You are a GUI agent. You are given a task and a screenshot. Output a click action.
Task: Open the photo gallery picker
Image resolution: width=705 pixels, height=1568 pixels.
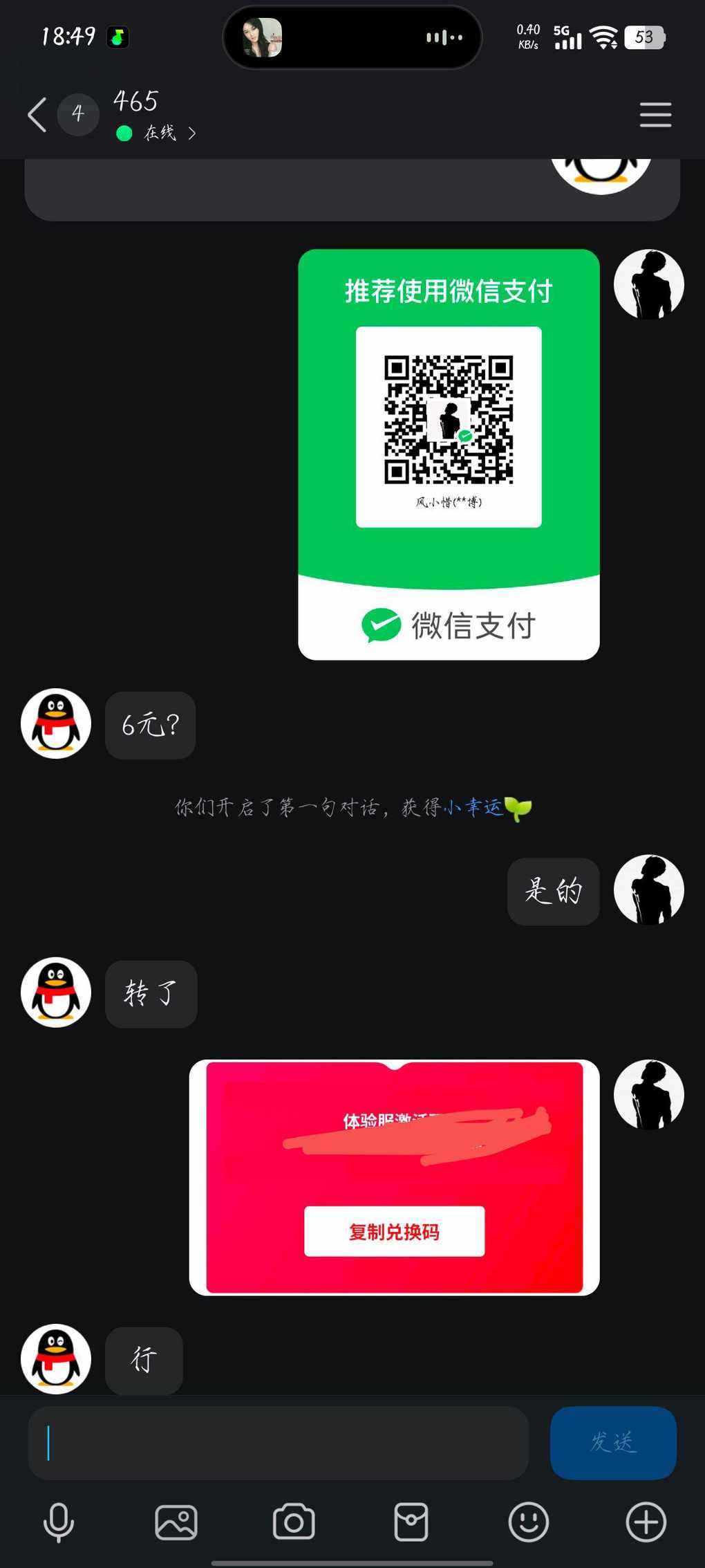pyautogui.click(x=176, y=1522)
